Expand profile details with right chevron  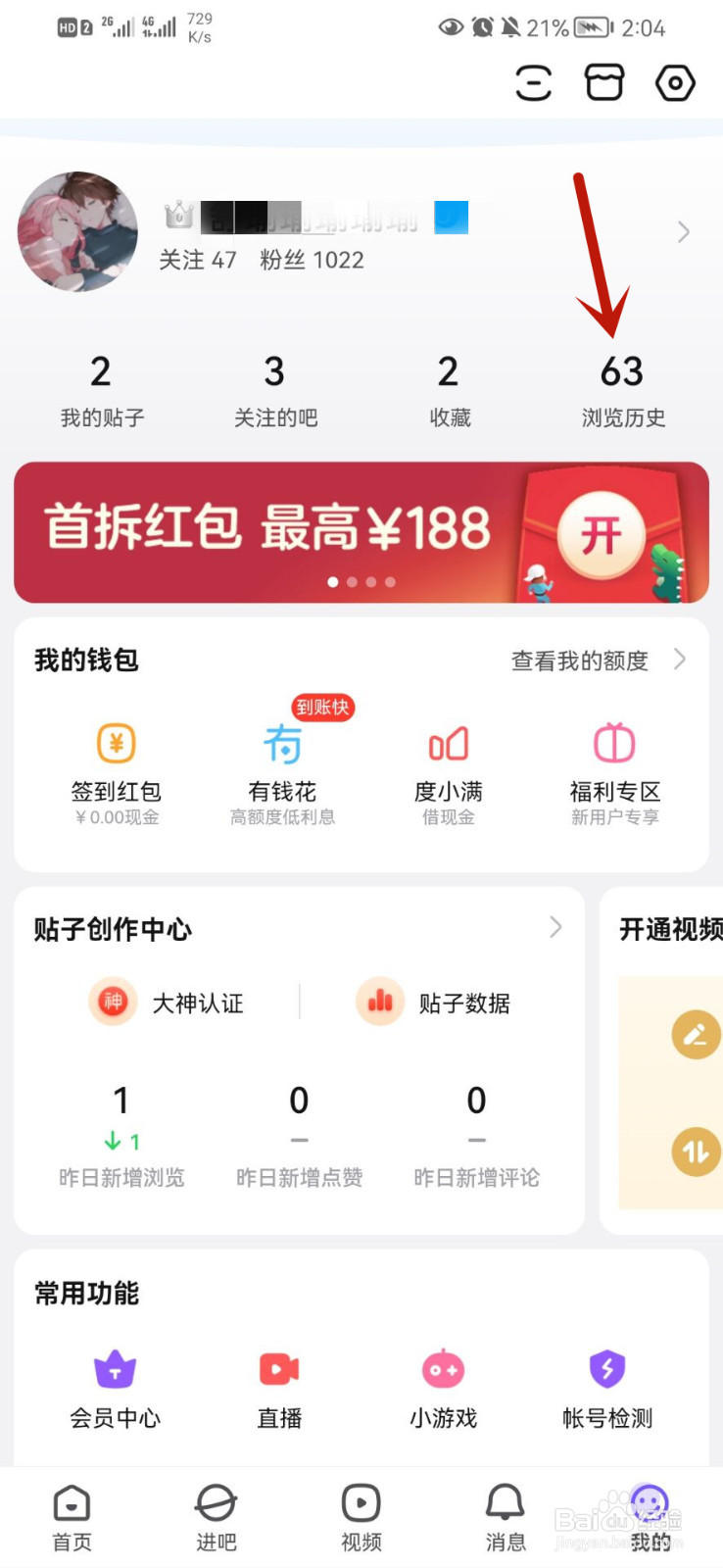683,232
